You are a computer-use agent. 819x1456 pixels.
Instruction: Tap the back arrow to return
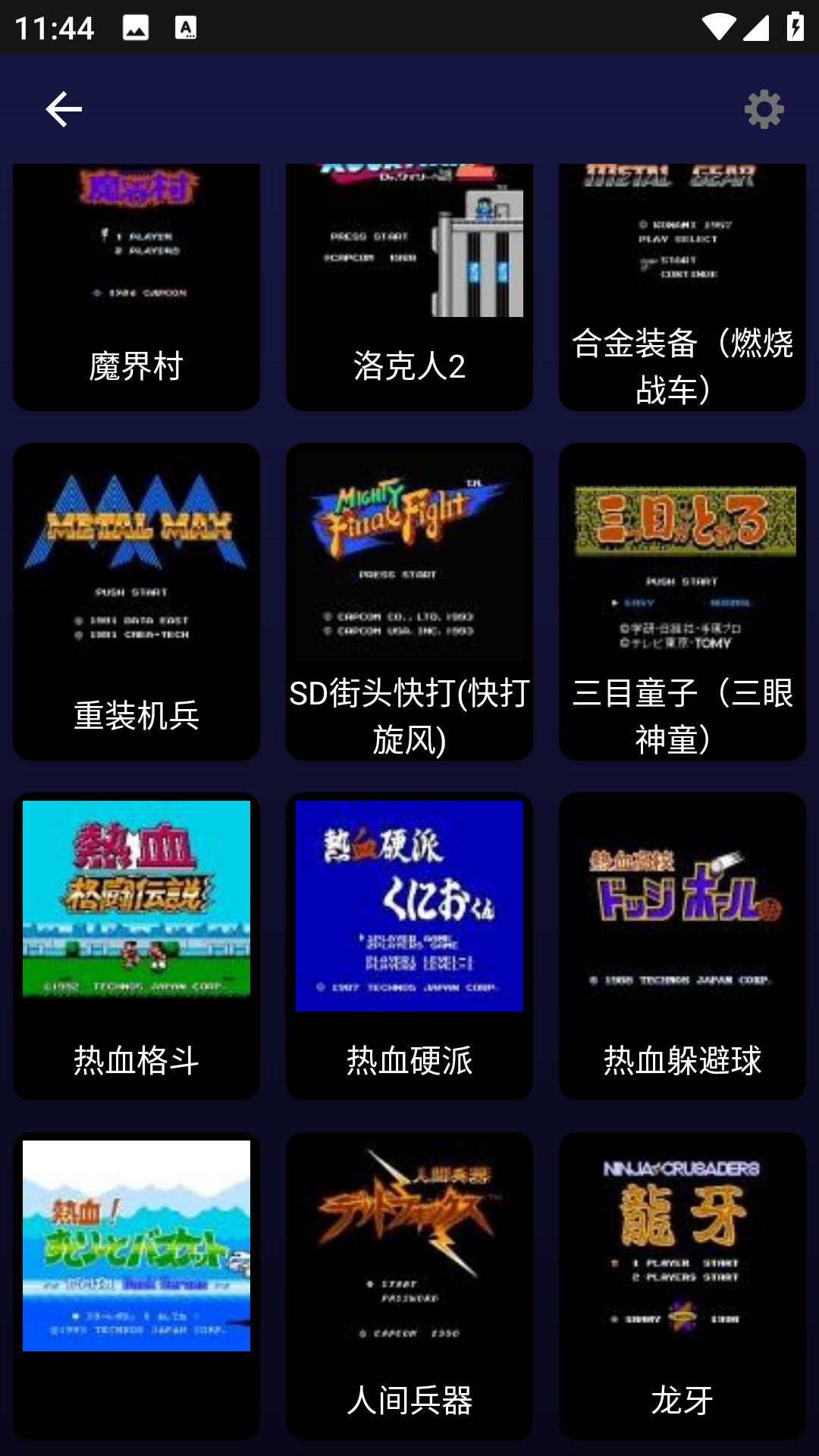click(x=64, y=109)
